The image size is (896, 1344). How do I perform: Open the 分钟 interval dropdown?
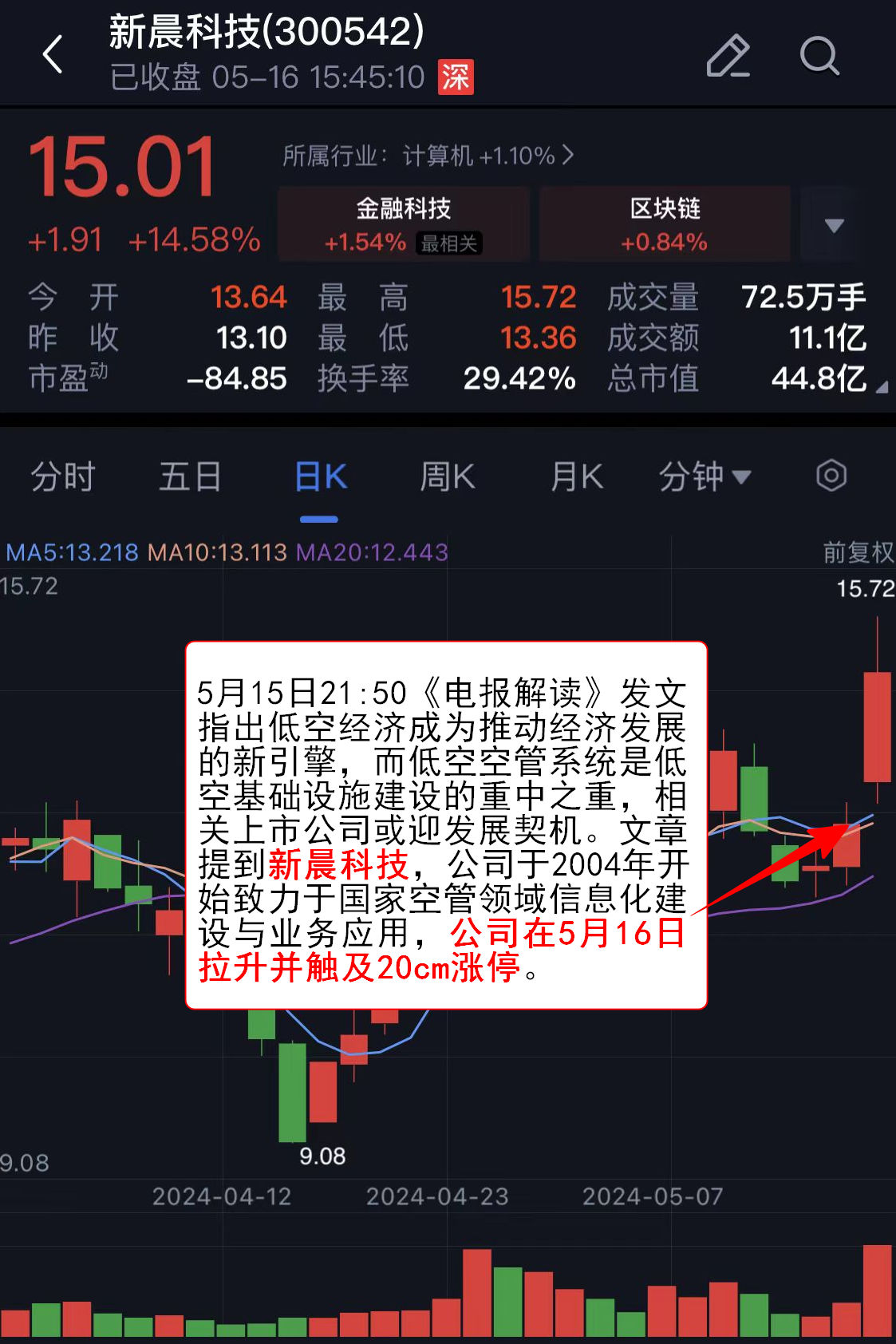(x=705, y=477)
